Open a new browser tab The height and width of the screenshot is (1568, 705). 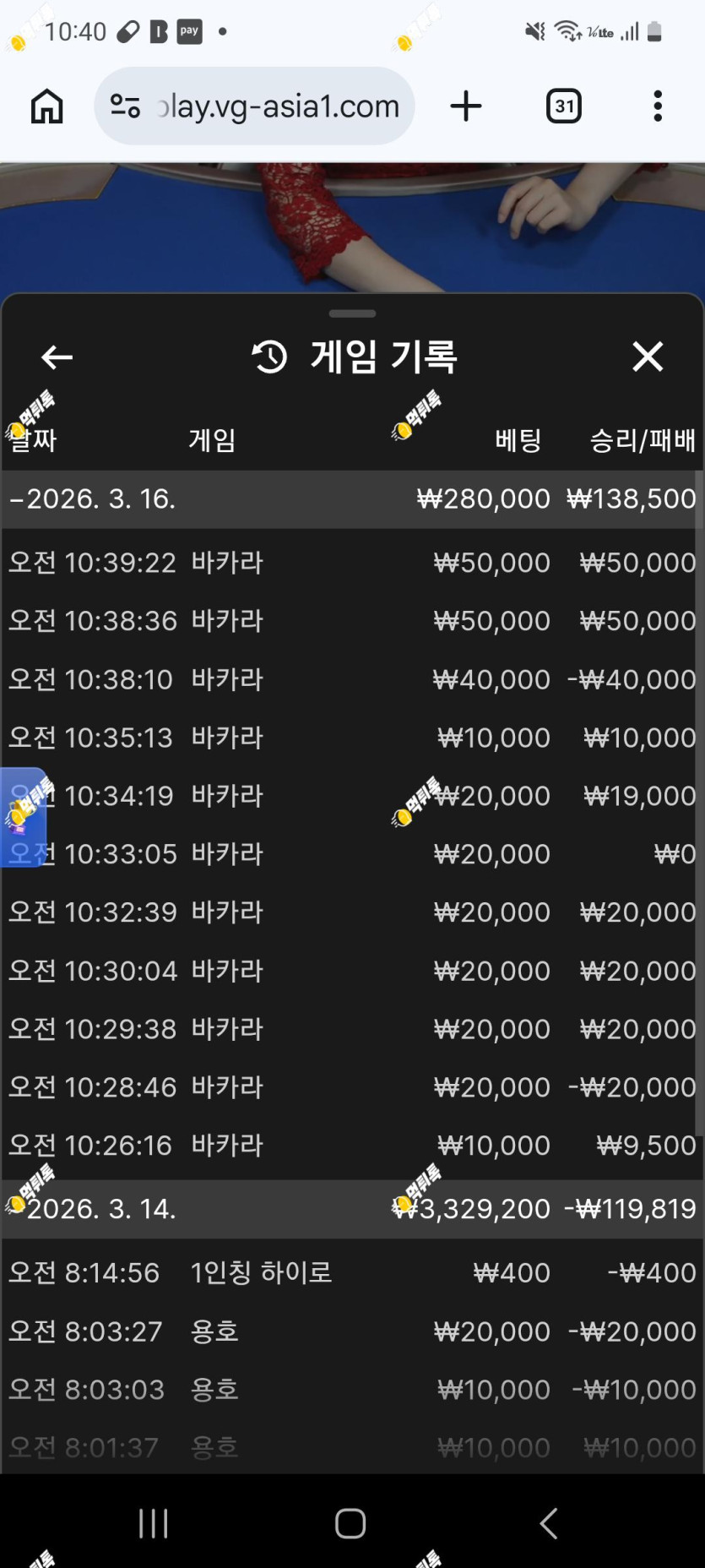pos(466,106)
